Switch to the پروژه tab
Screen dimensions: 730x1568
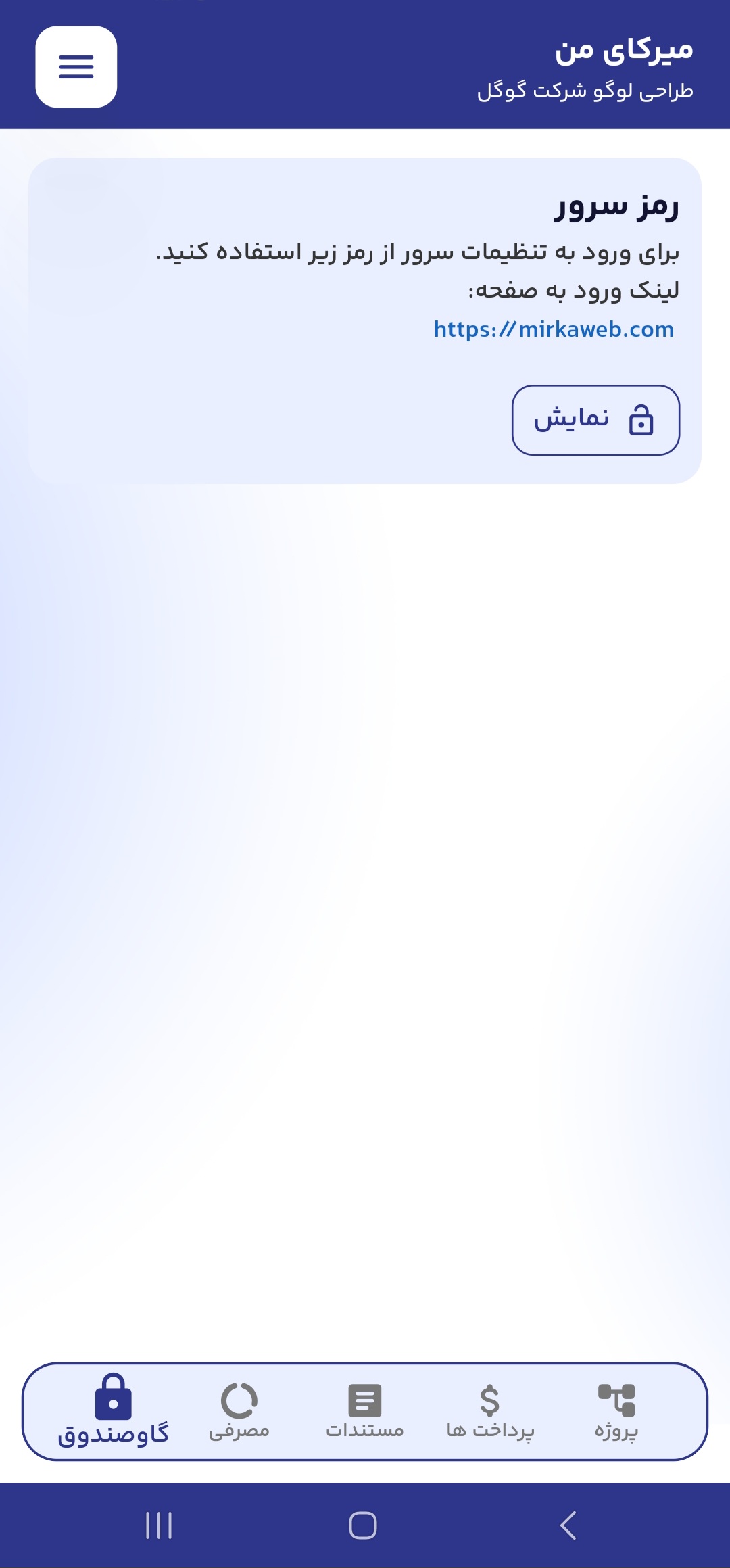pos(616,1411)
